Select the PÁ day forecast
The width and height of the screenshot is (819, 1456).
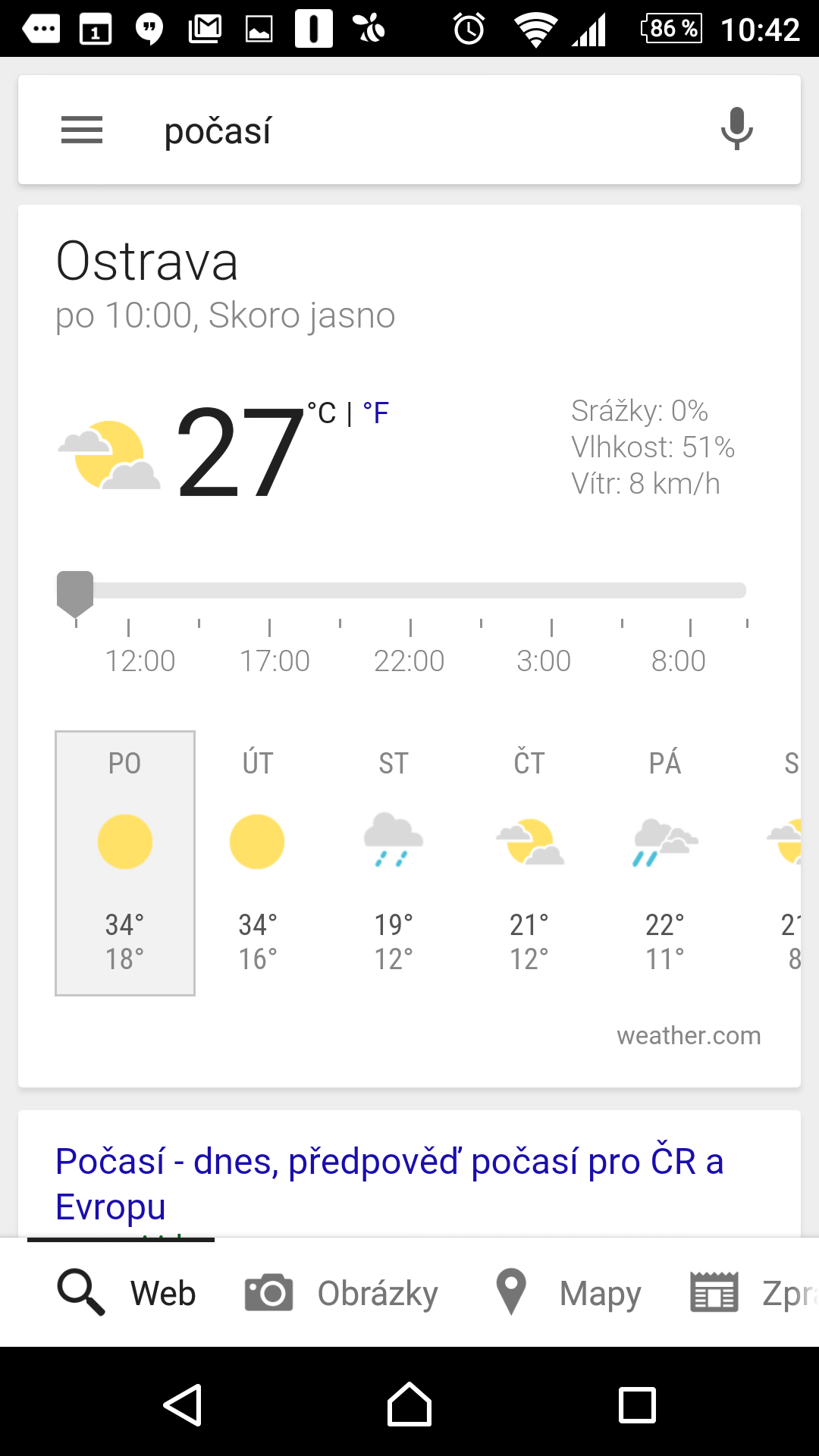[x=665, y=863]
